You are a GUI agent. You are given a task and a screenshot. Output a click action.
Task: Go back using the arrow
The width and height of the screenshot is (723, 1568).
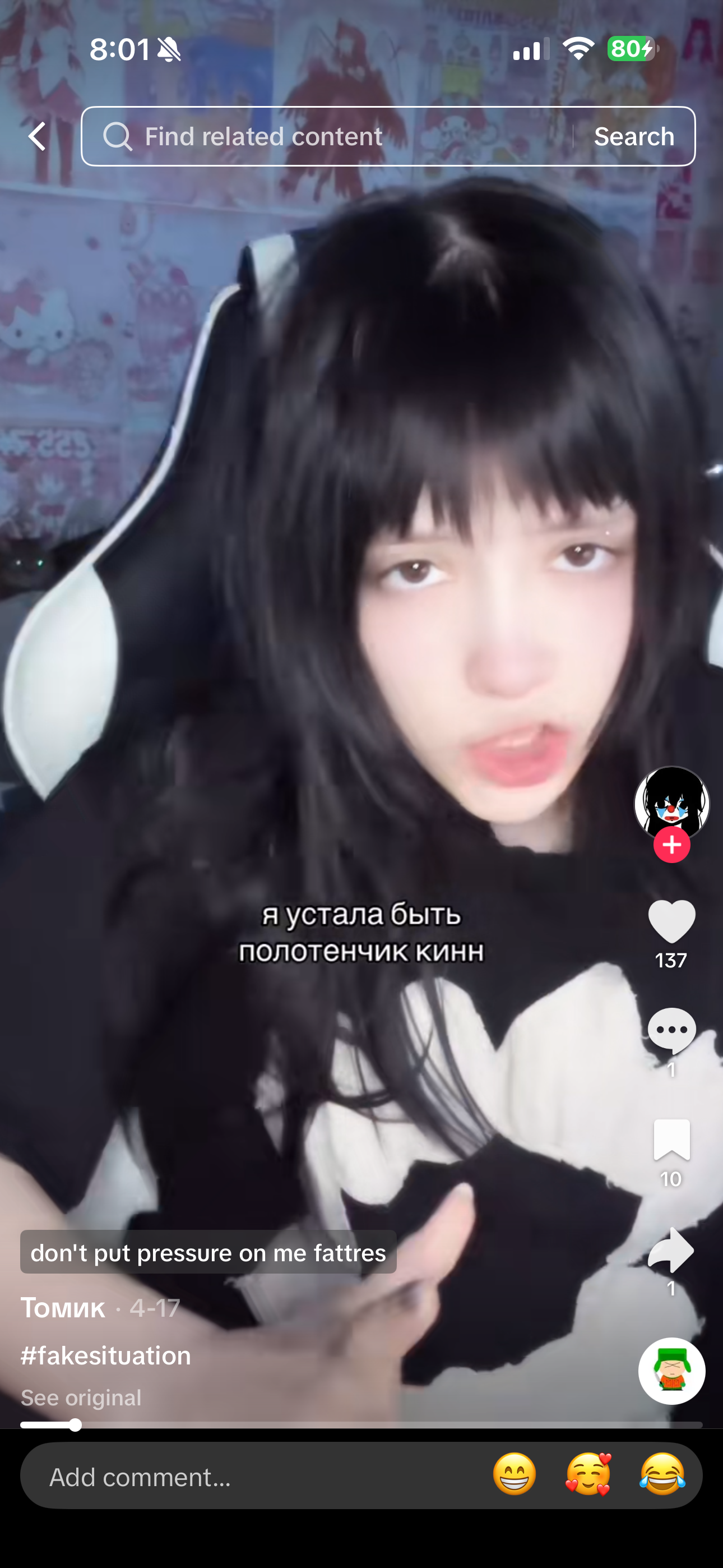[x=38, y=136]
